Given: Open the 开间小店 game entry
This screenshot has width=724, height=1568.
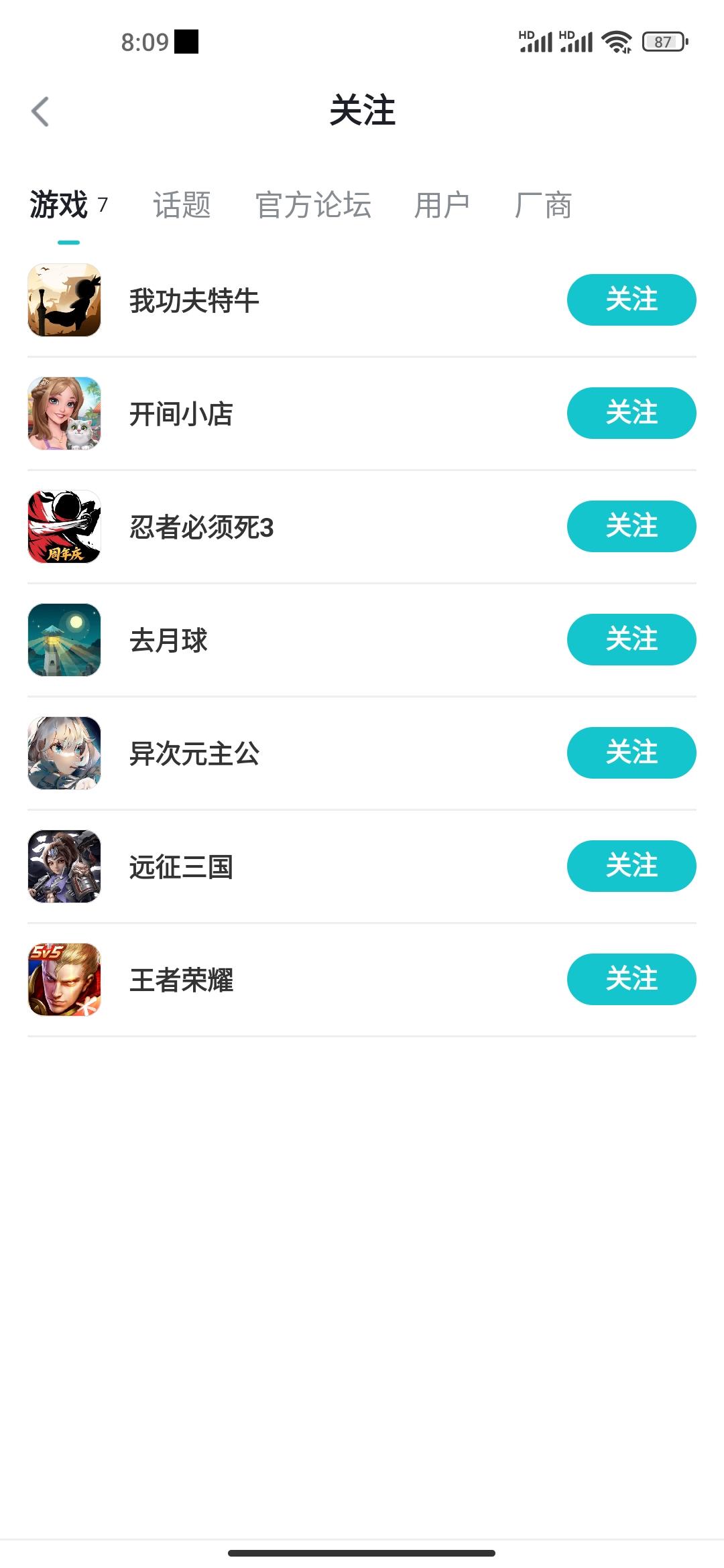Looking at the screenshot, I should click(295, 413).
